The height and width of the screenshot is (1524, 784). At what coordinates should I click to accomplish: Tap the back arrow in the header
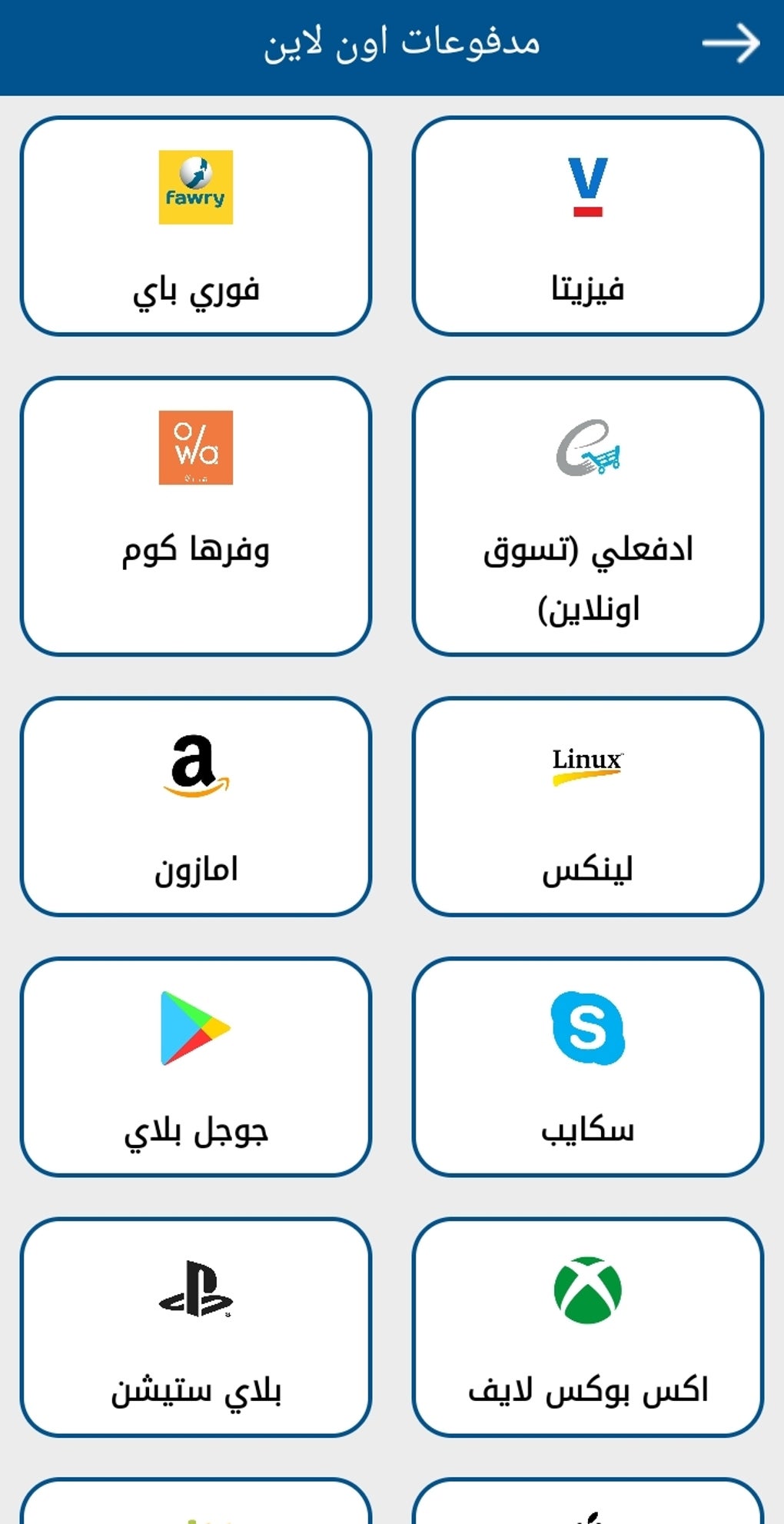[730, 43]
